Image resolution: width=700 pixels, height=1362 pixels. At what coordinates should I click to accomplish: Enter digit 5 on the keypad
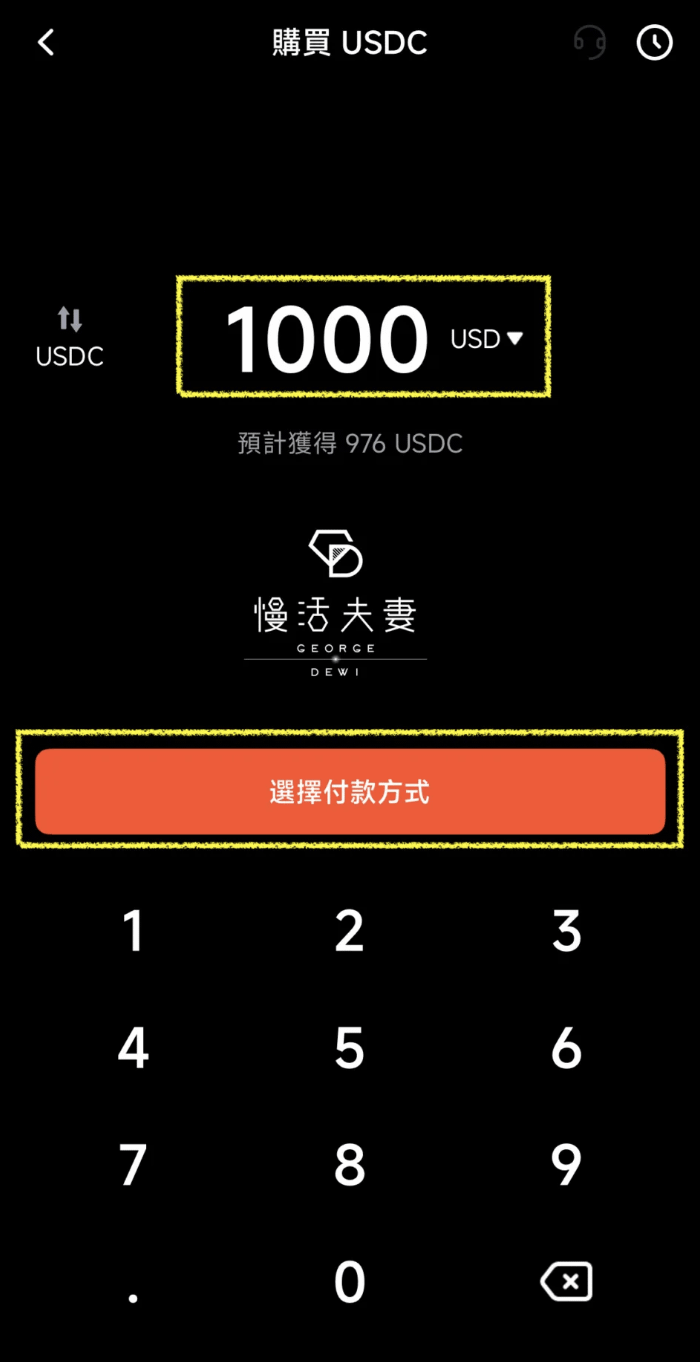[x=349, y=1048]
